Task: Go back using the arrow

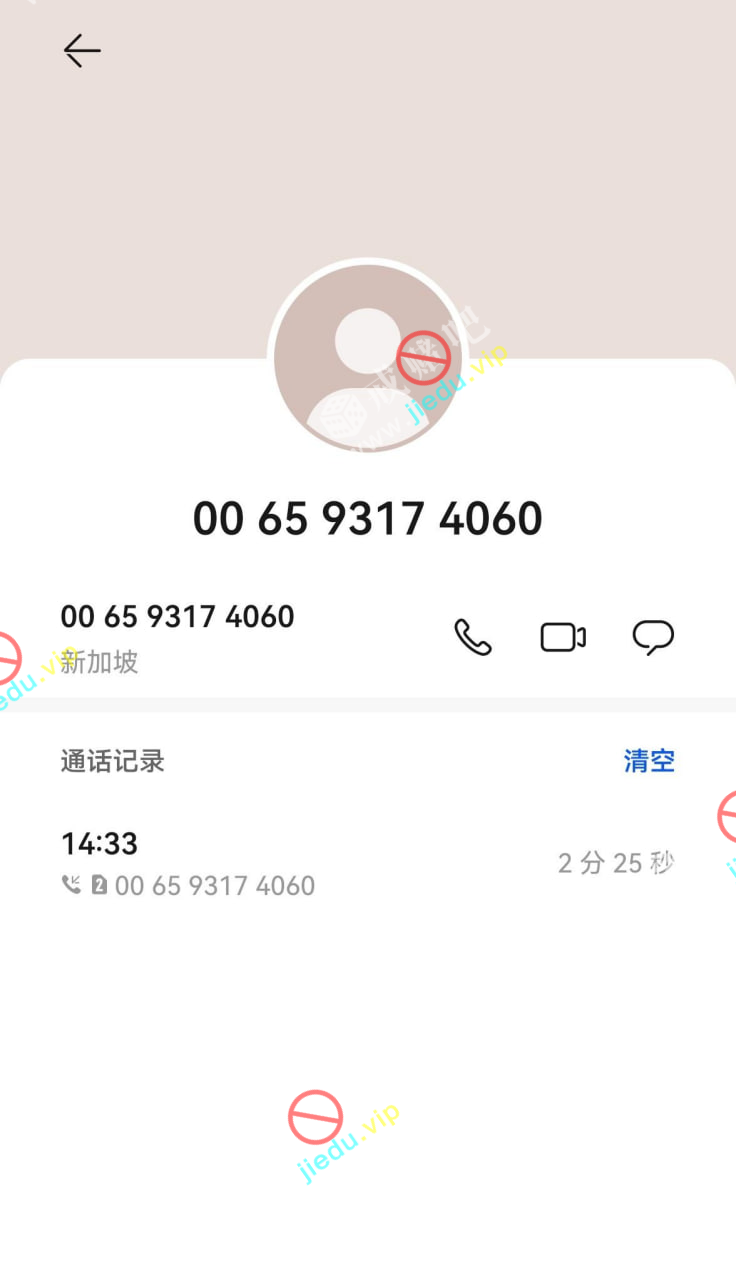Action: 82,51
